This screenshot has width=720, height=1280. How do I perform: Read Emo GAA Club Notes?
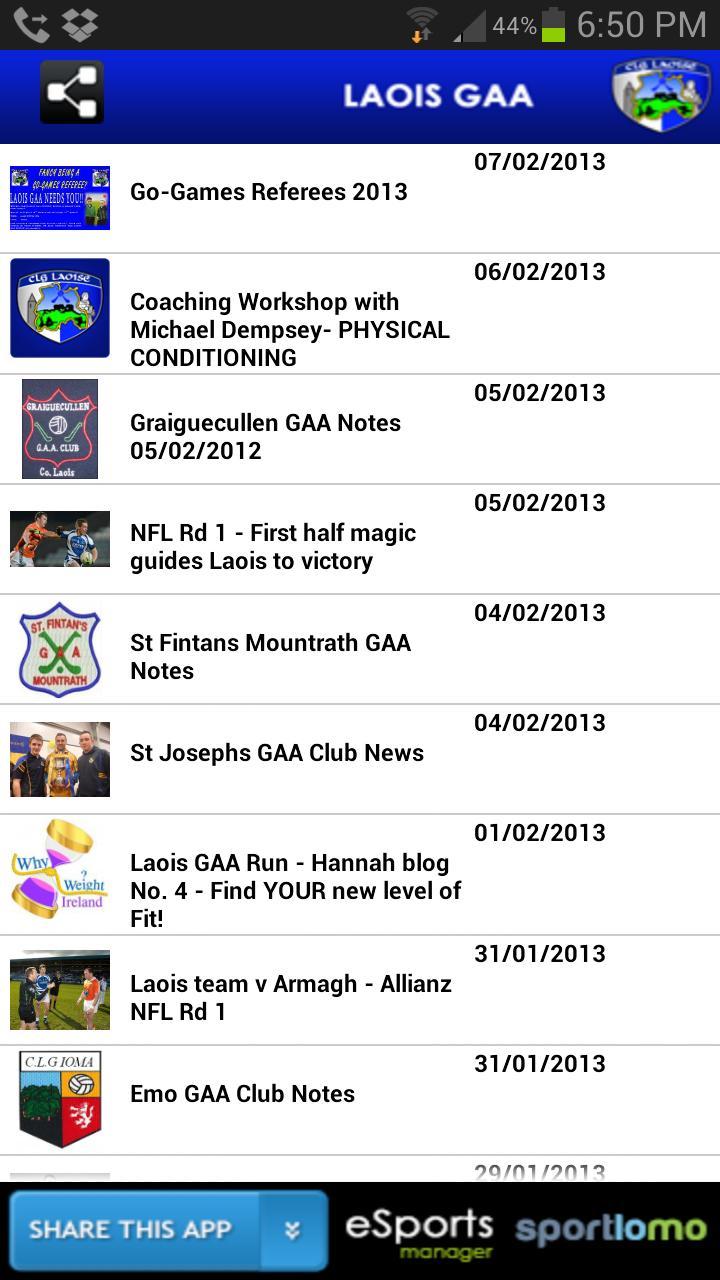(242, 1094)
